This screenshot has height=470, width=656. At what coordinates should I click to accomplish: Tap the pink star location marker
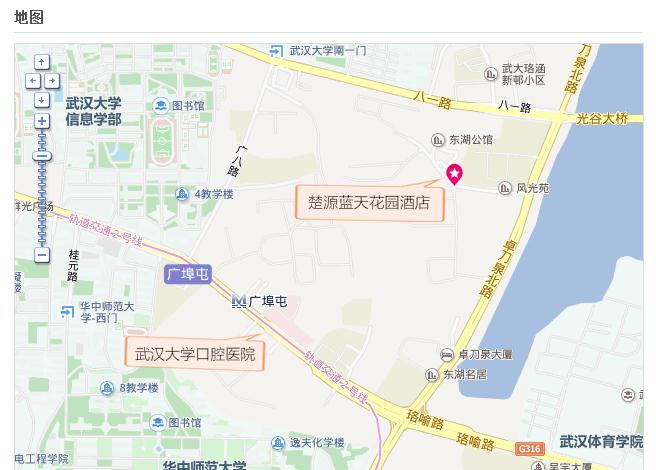click(x=454, y=174)
